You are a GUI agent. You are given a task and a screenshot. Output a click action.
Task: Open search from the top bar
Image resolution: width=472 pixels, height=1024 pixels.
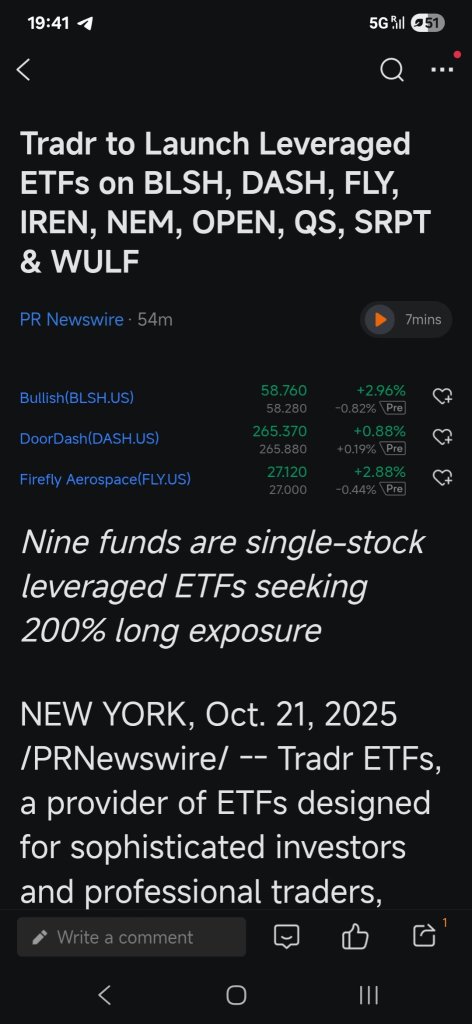click(x=392, y=69)
